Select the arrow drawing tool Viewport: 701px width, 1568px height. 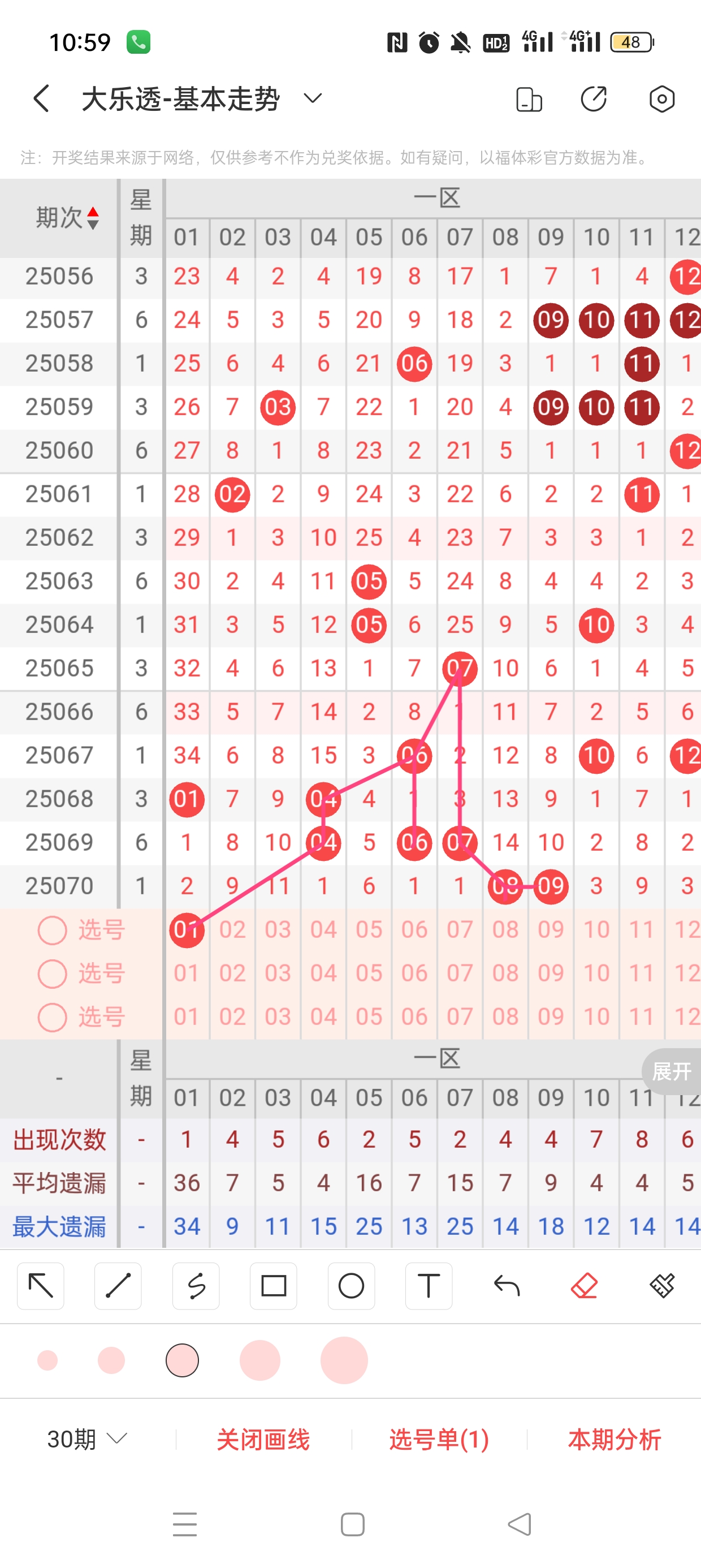pyautogui.click(x=41, y=1286)
